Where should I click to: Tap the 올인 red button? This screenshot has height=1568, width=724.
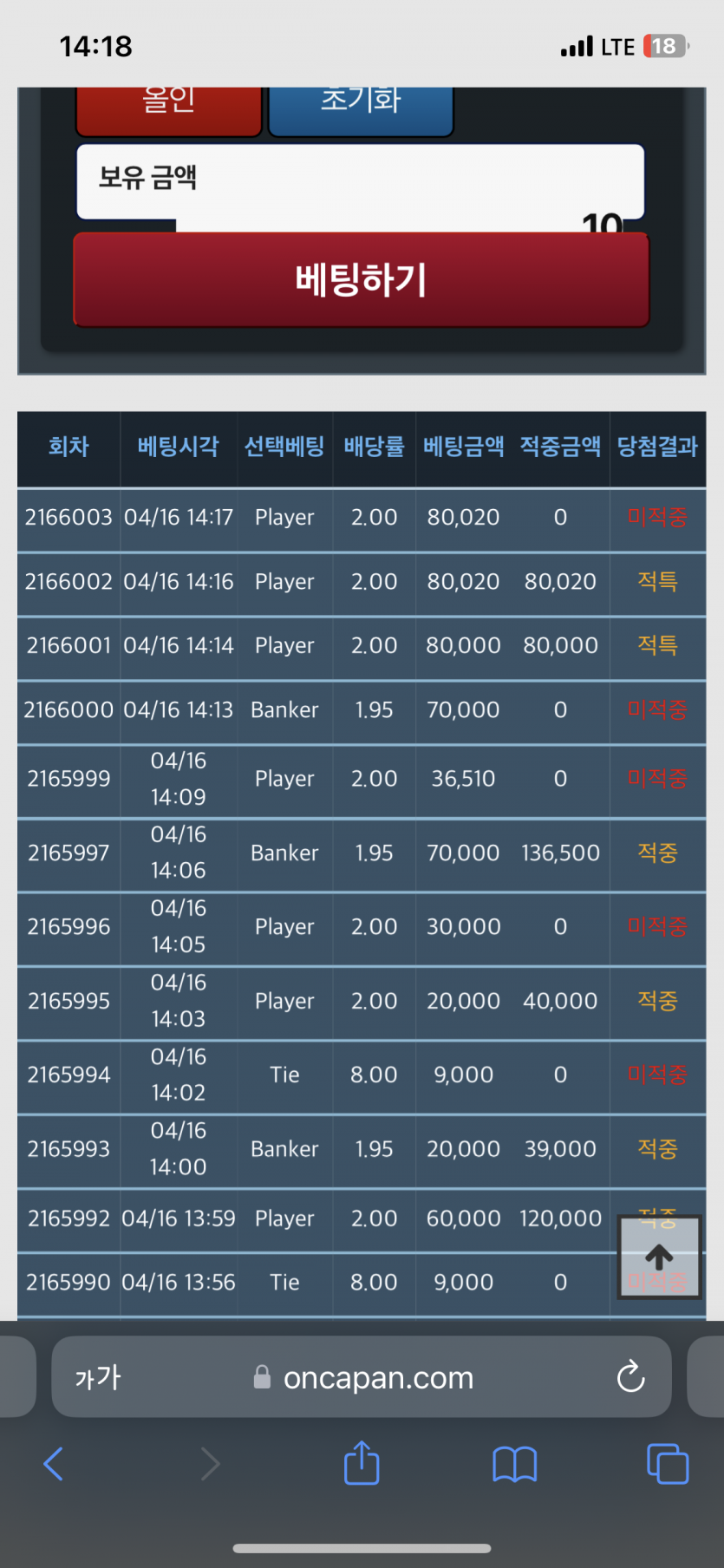pos(169,111)
